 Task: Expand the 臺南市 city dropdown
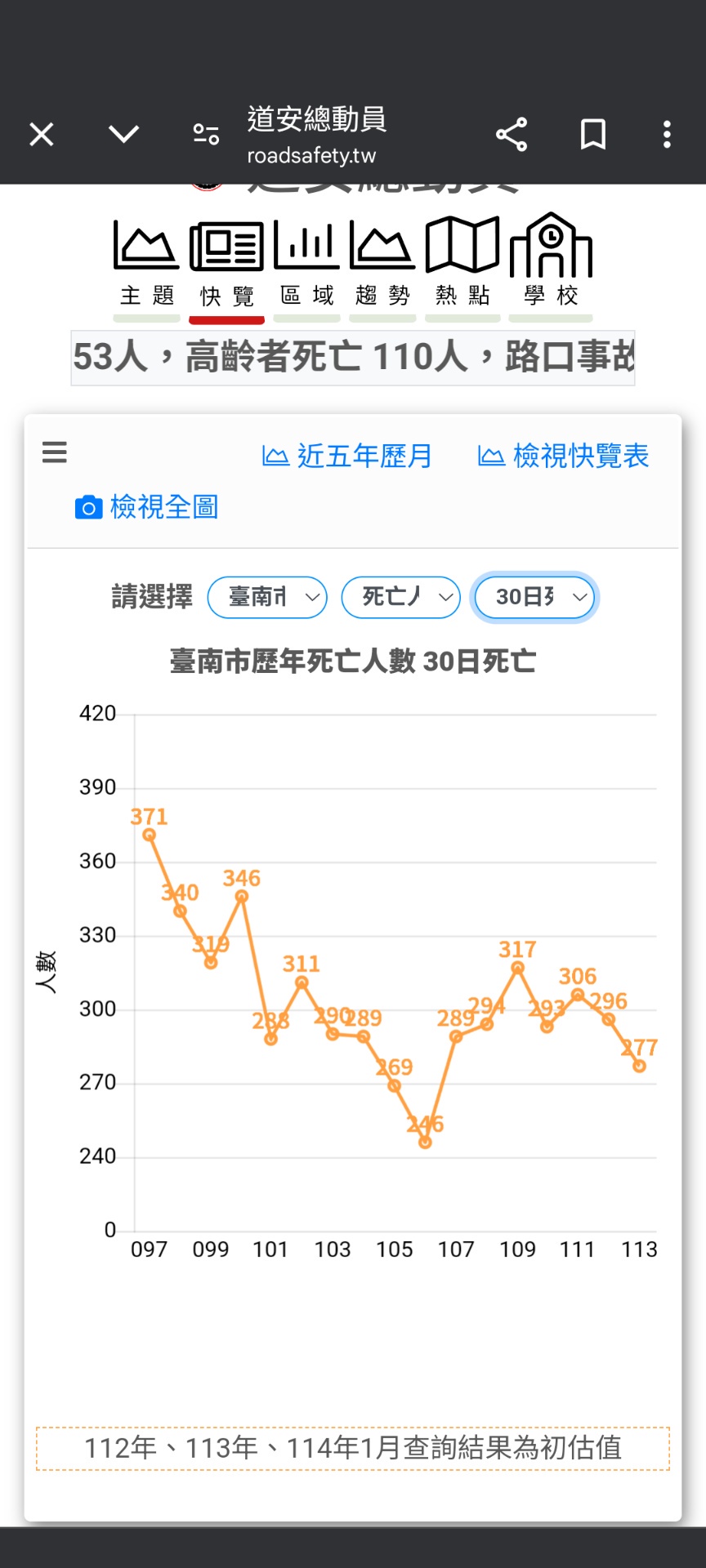(267, 597)
